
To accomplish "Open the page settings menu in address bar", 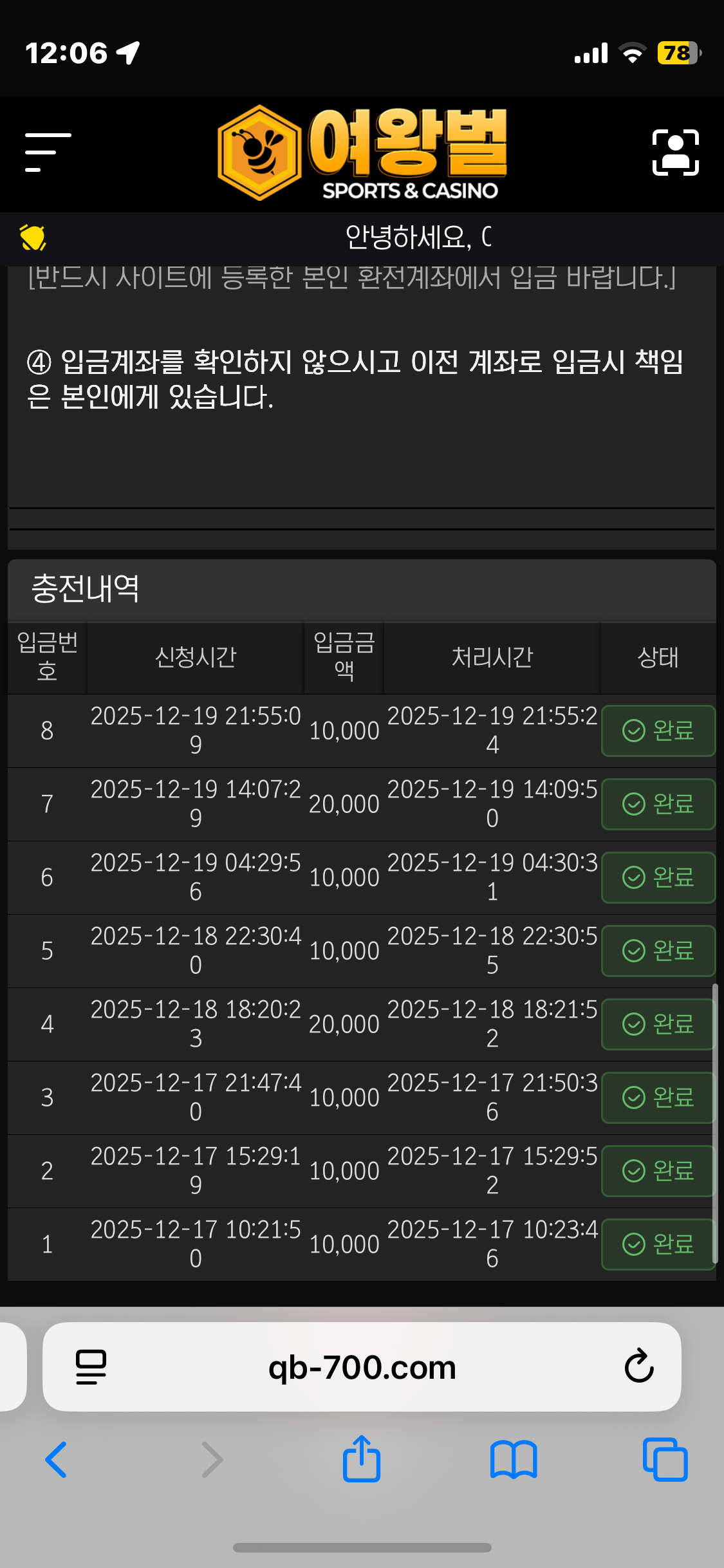I will click(91, 1367).
